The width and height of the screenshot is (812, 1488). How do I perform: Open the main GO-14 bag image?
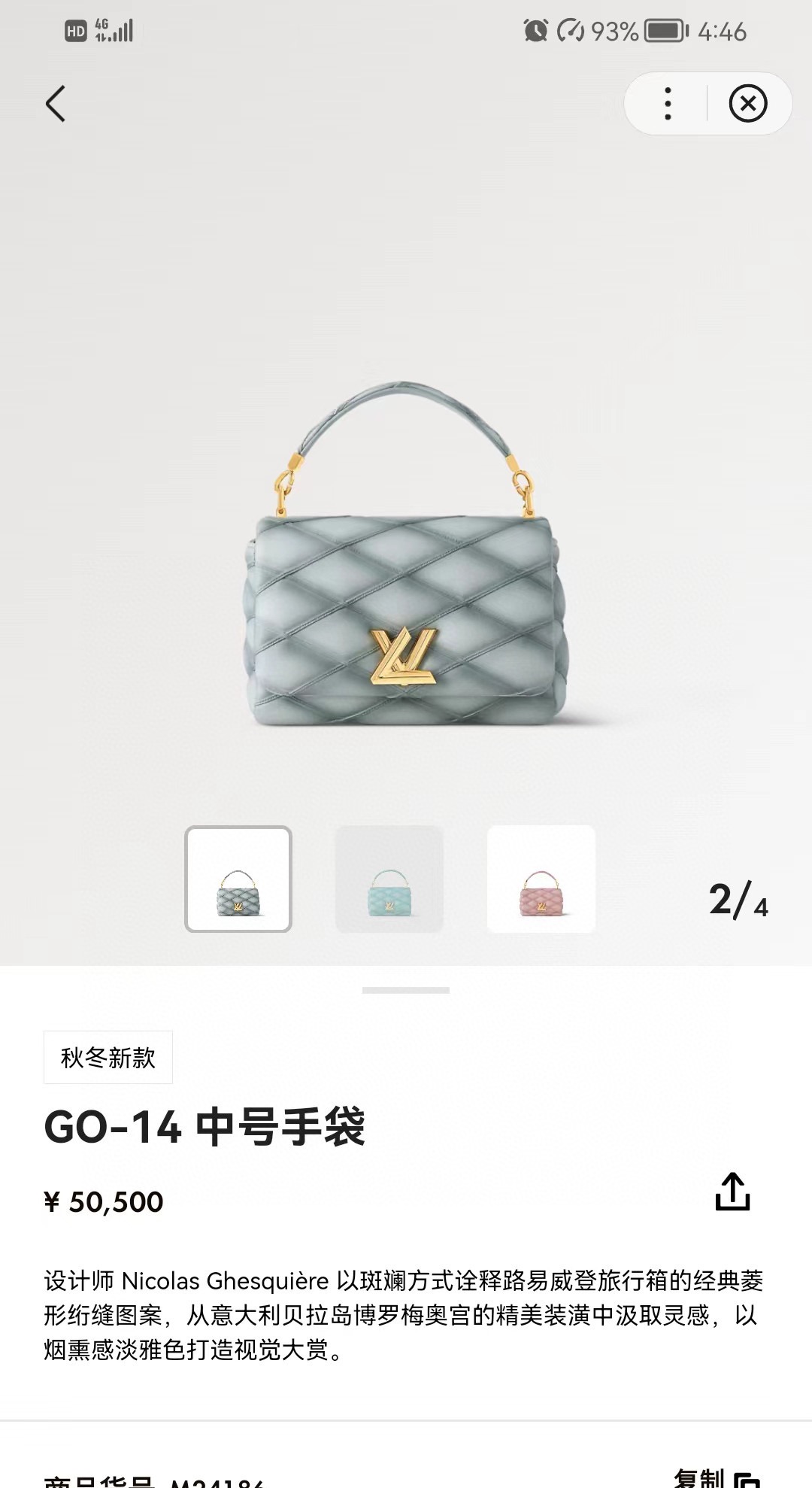406,557
